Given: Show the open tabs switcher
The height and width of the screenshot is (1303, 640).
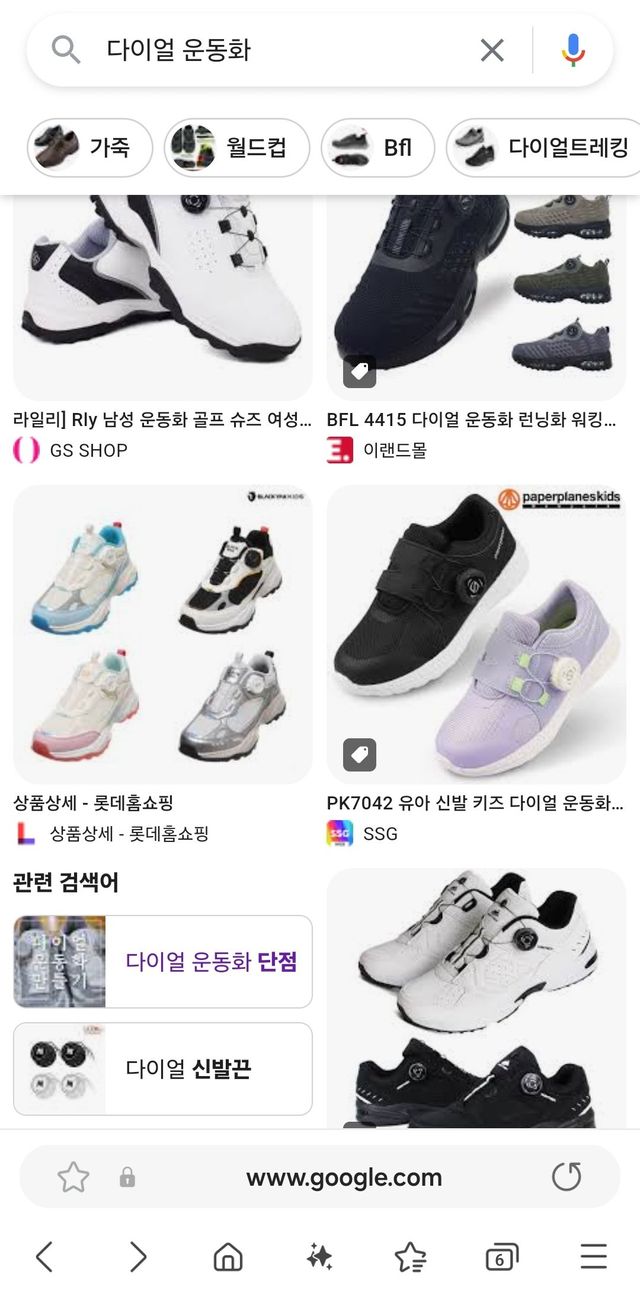Looking at the screenshot, I should (501, 1257).
